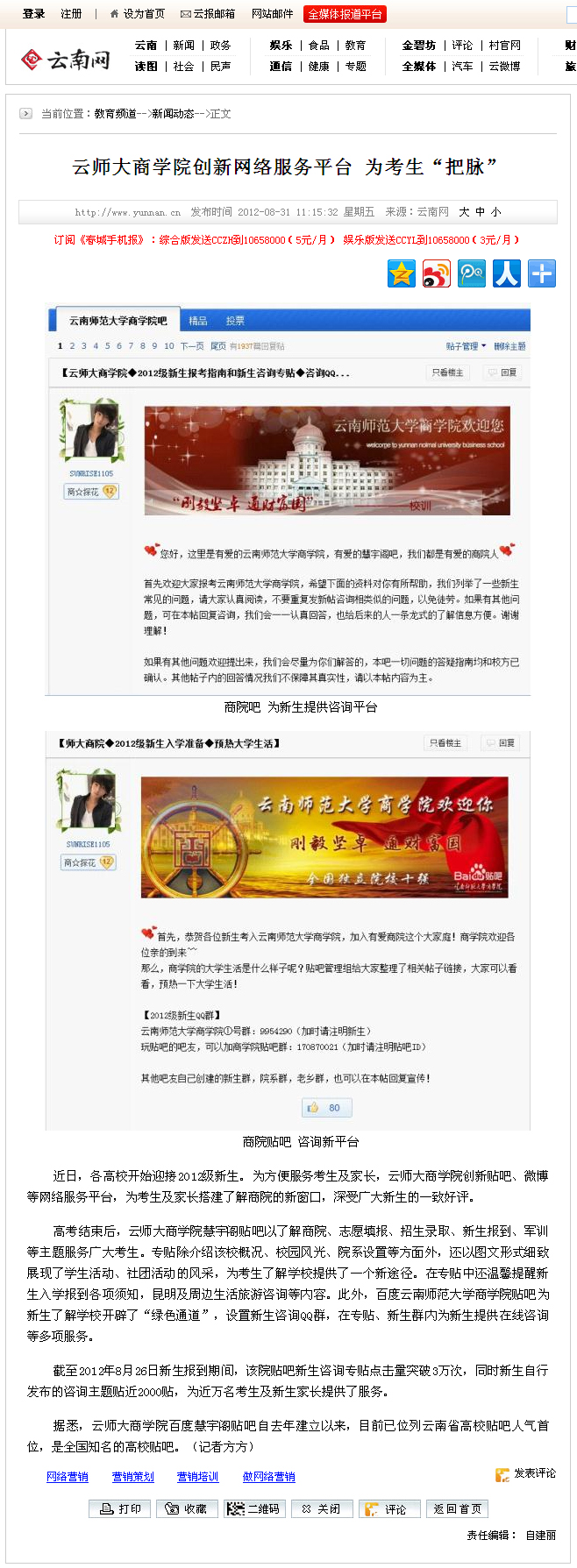Open 云报邮箱 mailbox link

point(208,14)
